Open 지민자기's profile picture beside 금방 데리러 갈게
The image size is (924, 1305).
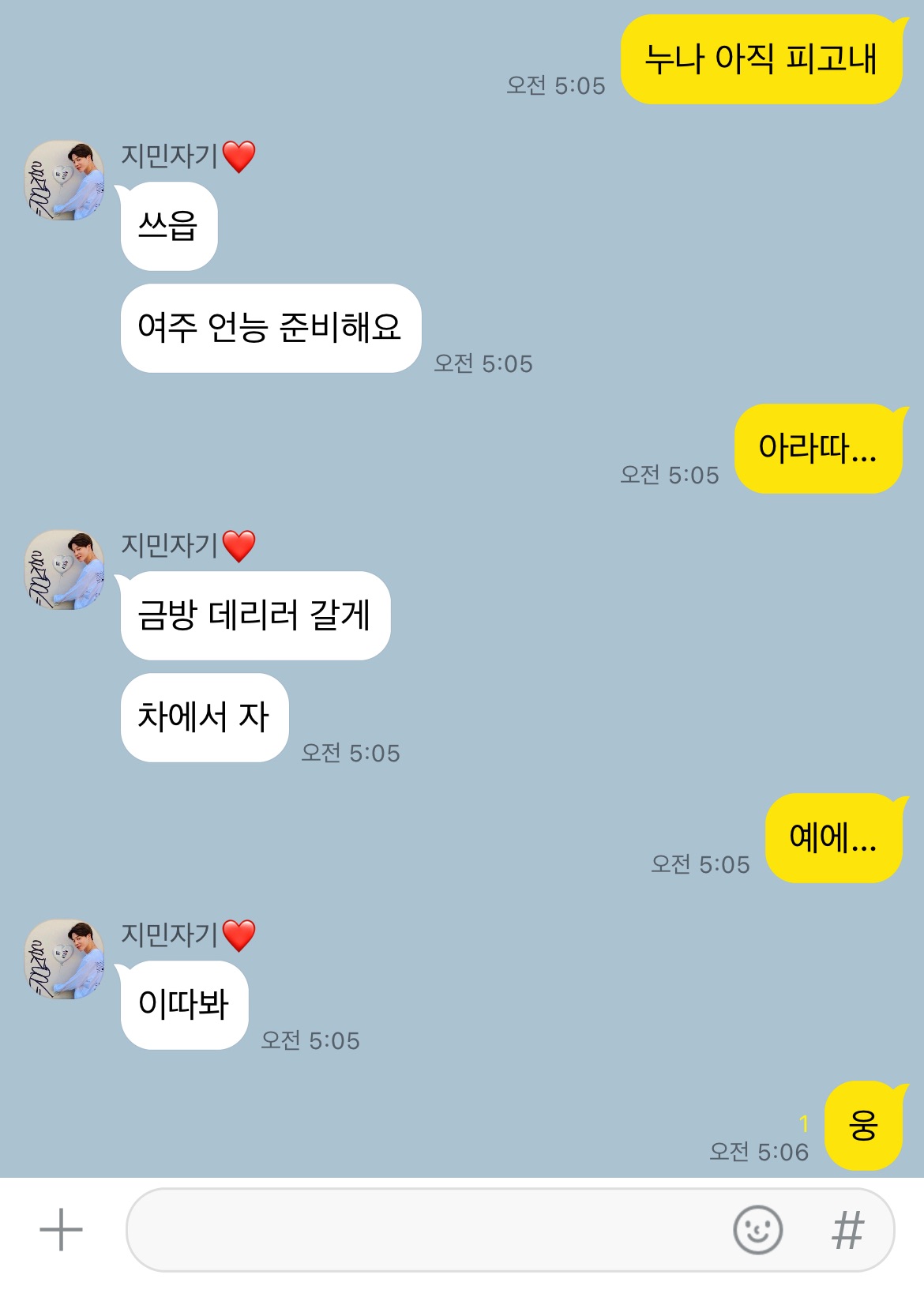tap(65, 570)
